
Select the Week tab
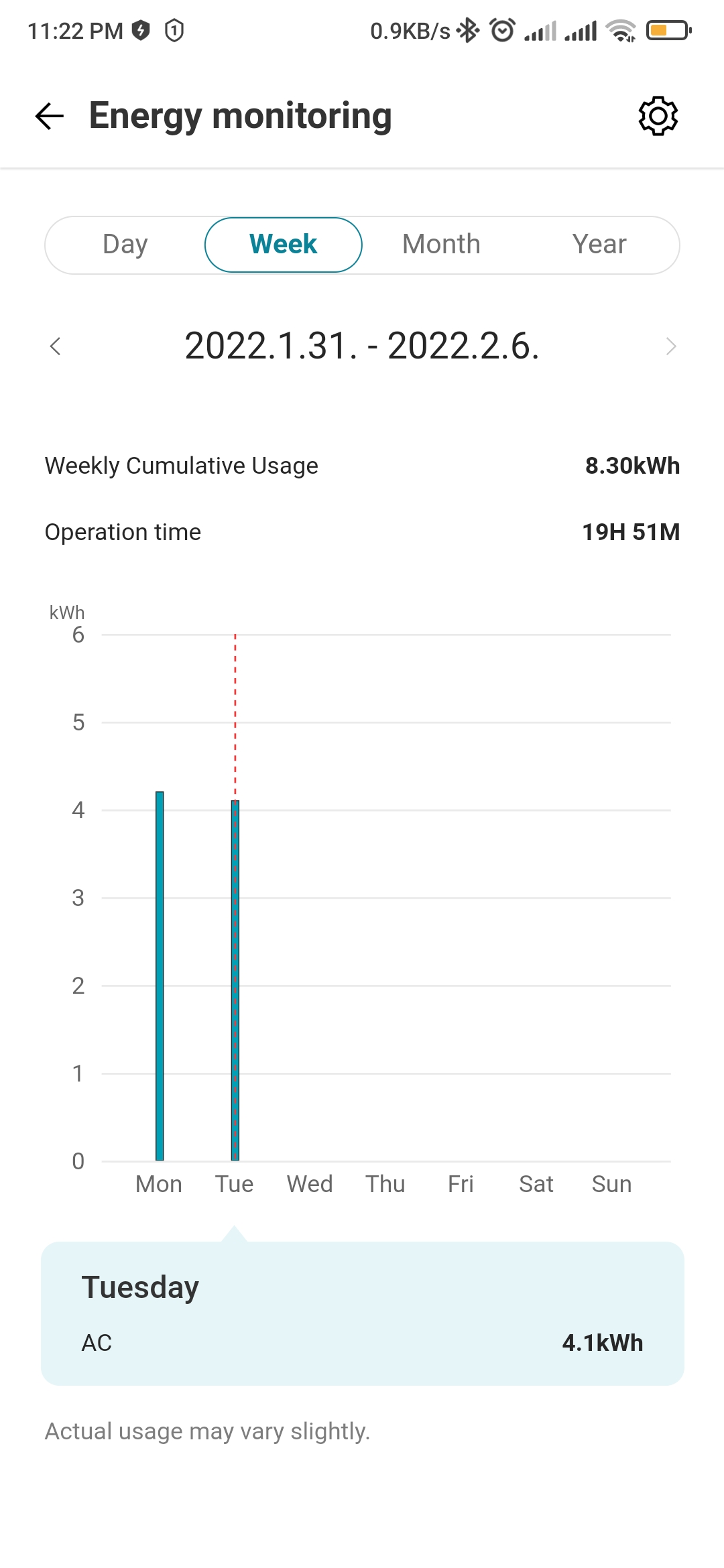[284, 245]
